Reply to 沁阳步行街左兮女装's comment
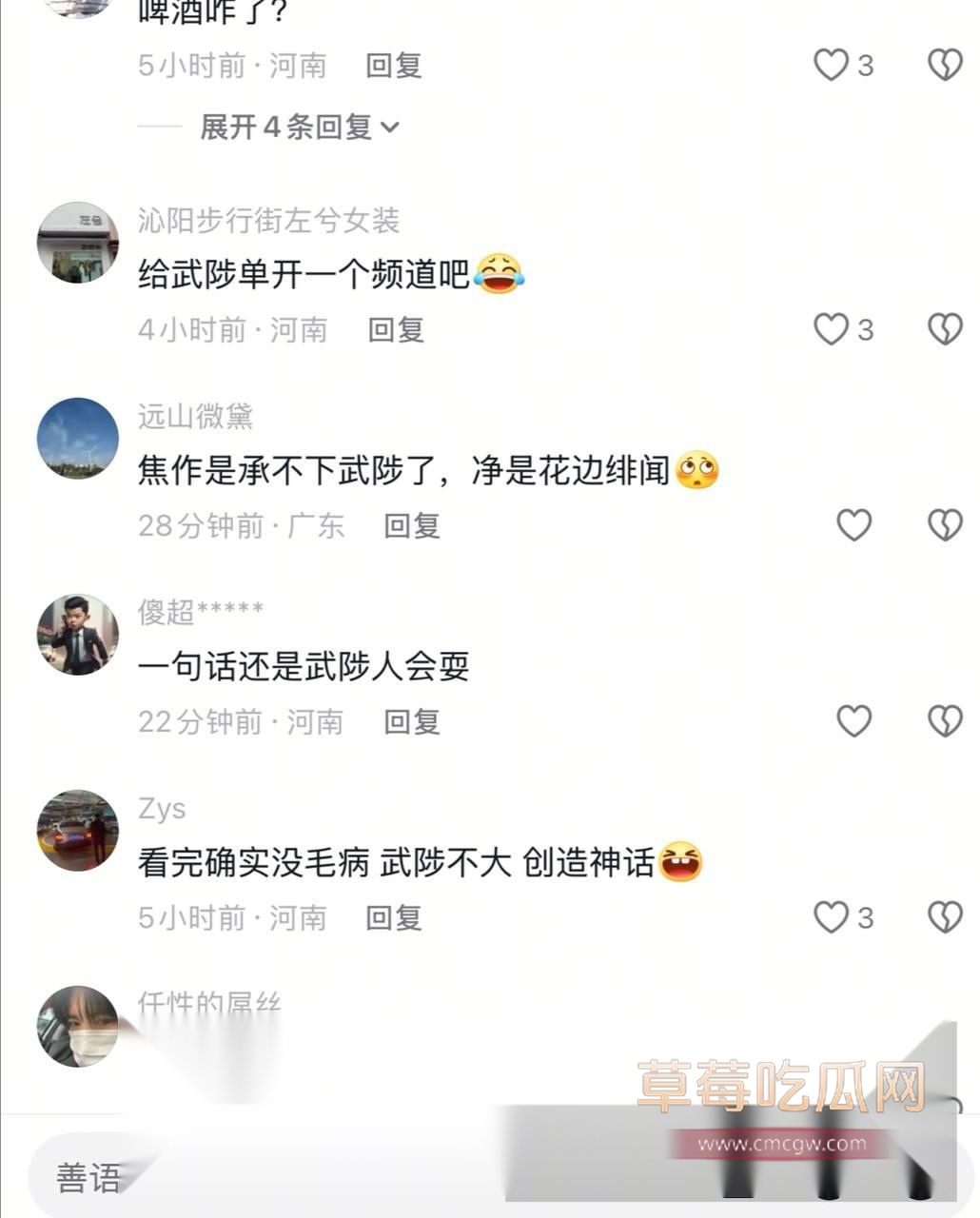This screenshot has width=980, height=1218. [x=396, y=330]
